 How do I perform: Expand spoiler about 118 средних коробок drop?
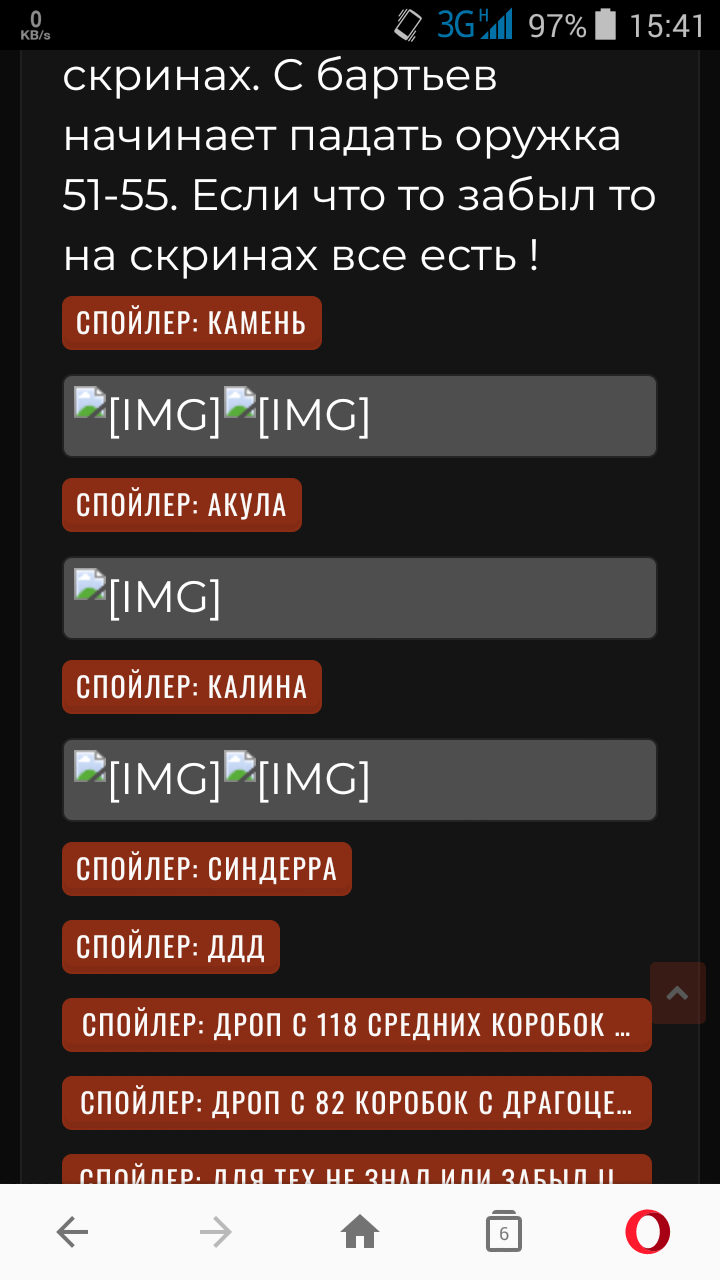[357, 1025]
